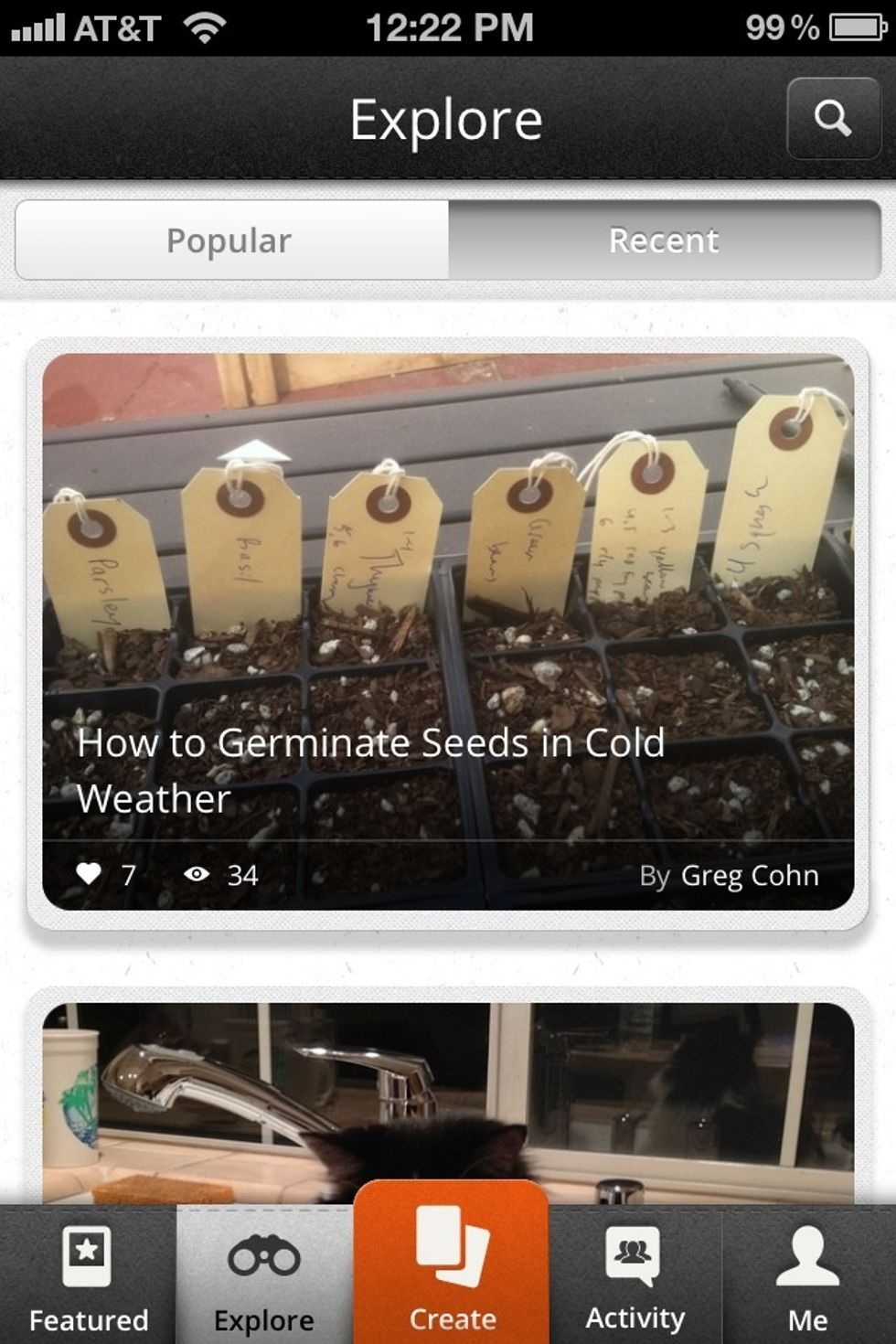Open the Popular/Recent filter selector

tap(448, 240)
